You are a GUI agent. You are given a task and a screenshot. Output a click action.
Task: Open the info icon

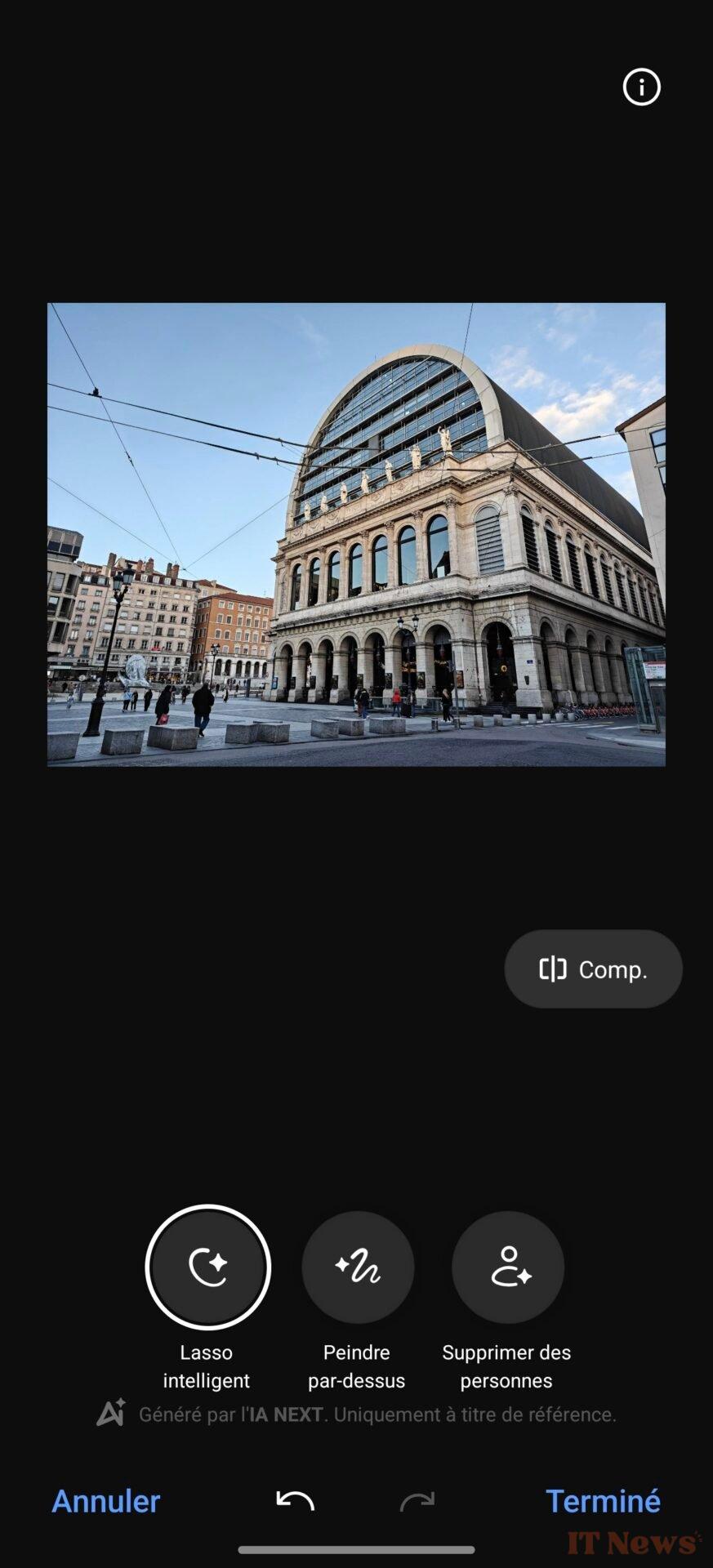pos(641,87)
